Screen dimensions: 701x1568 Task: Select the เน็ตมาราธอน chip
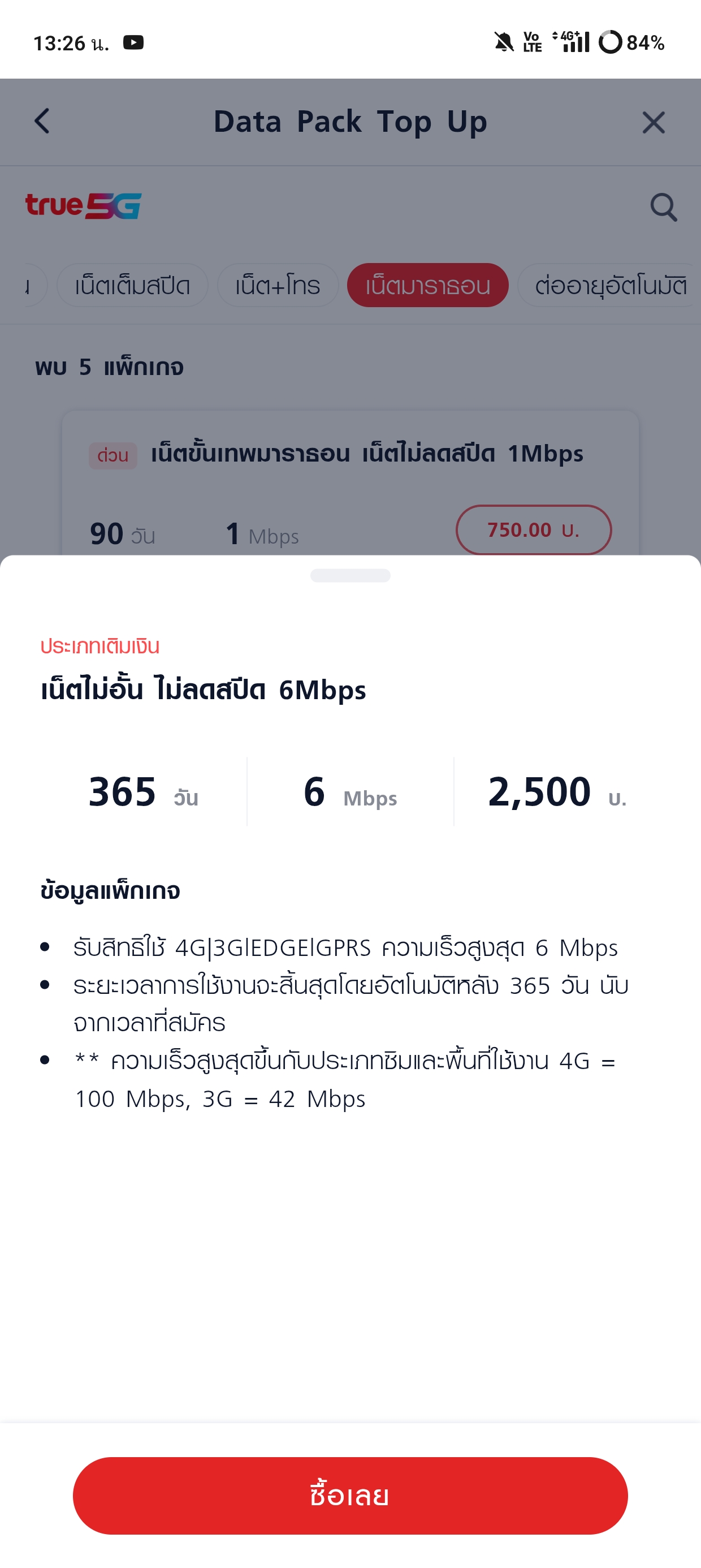(428, 285)
